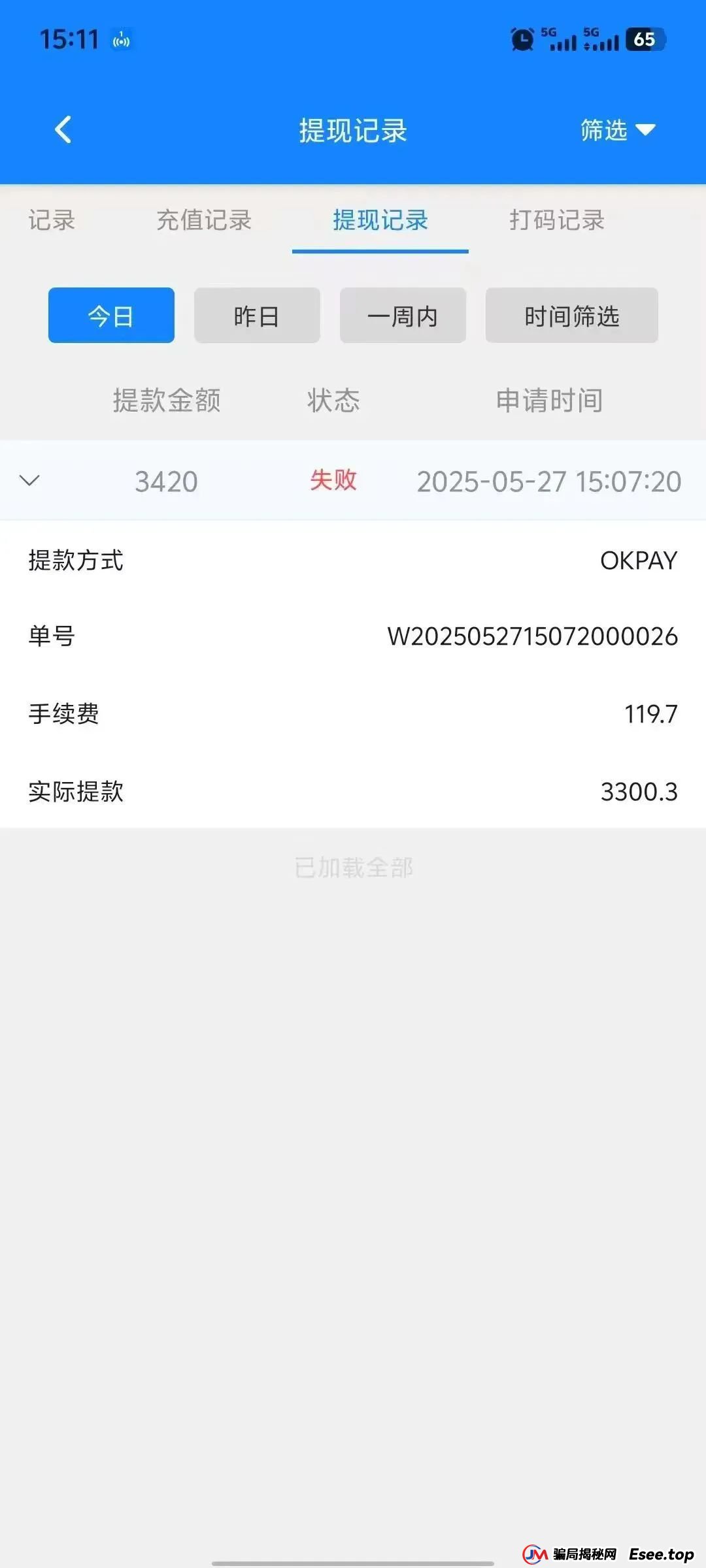
Task: Switch to the 充值记录 tab
Action: [203, 221]
